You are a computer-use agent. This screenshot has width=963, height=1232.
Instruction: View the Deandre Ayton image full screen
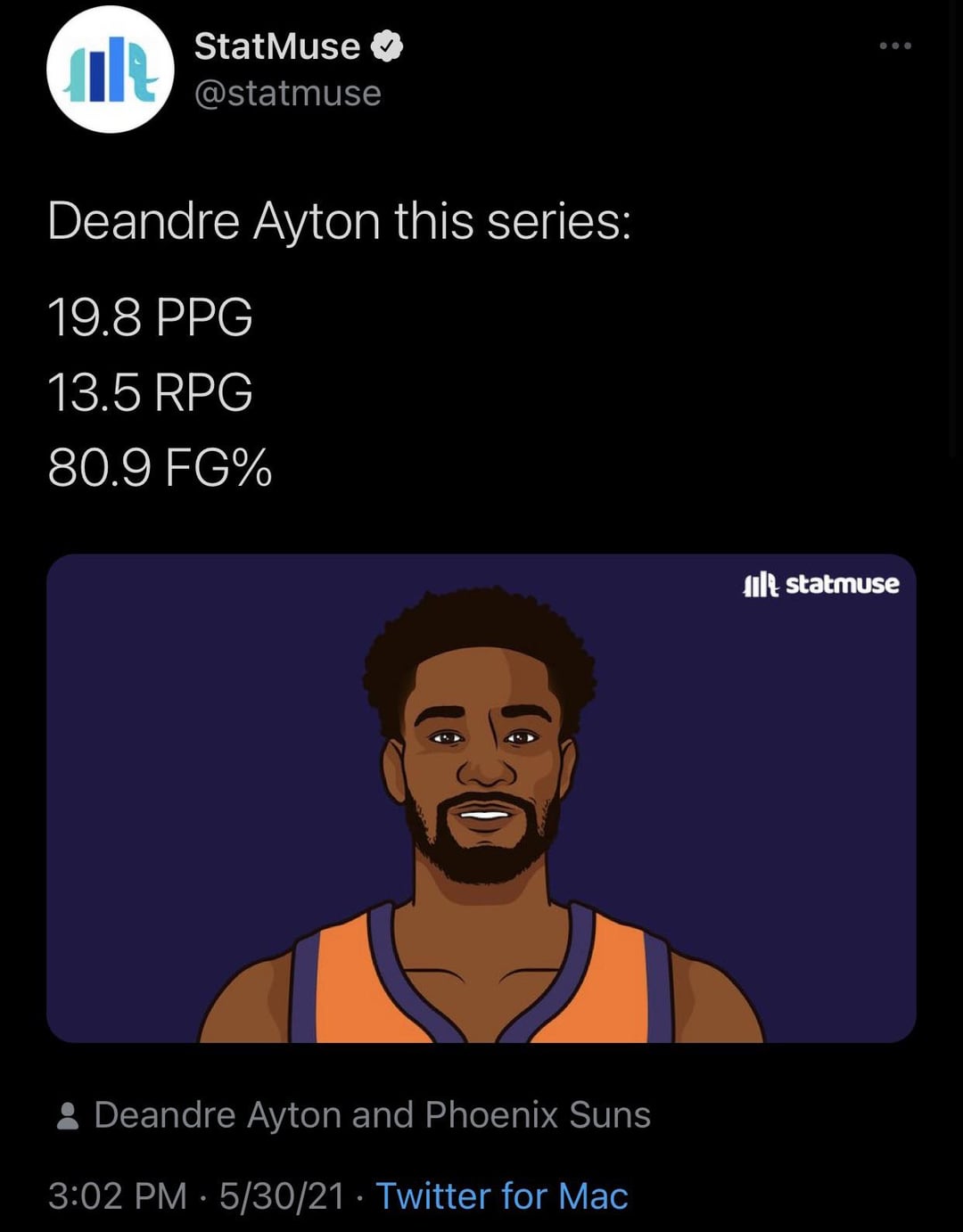[x=481, y=798]
